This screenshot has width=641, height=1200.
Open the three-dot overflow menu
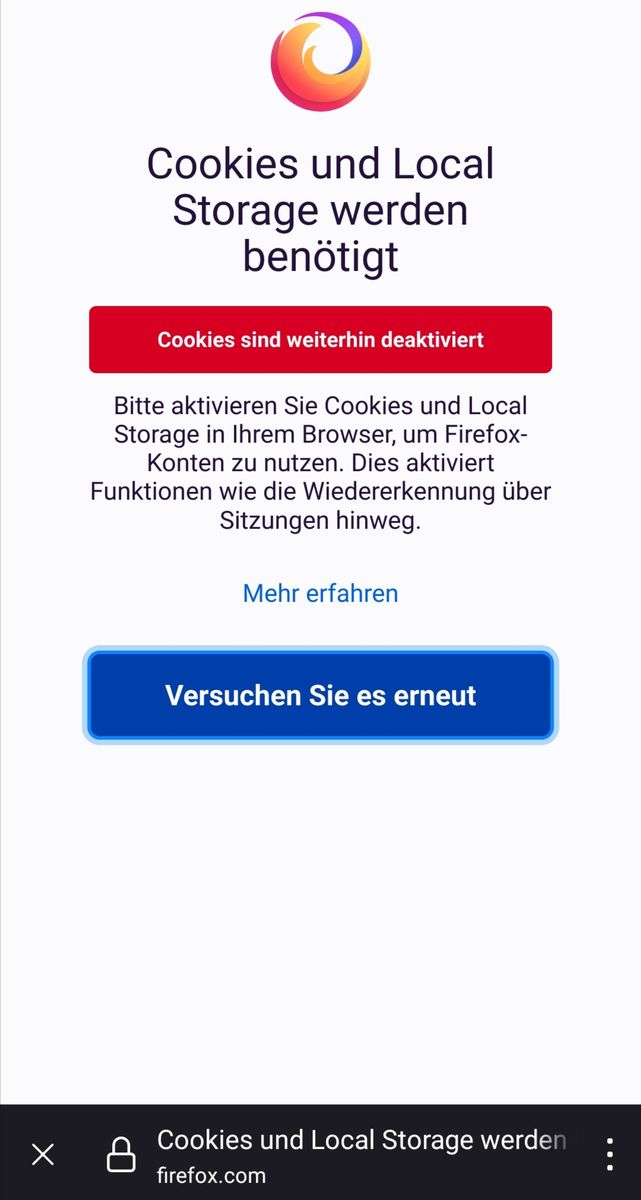610,1154
